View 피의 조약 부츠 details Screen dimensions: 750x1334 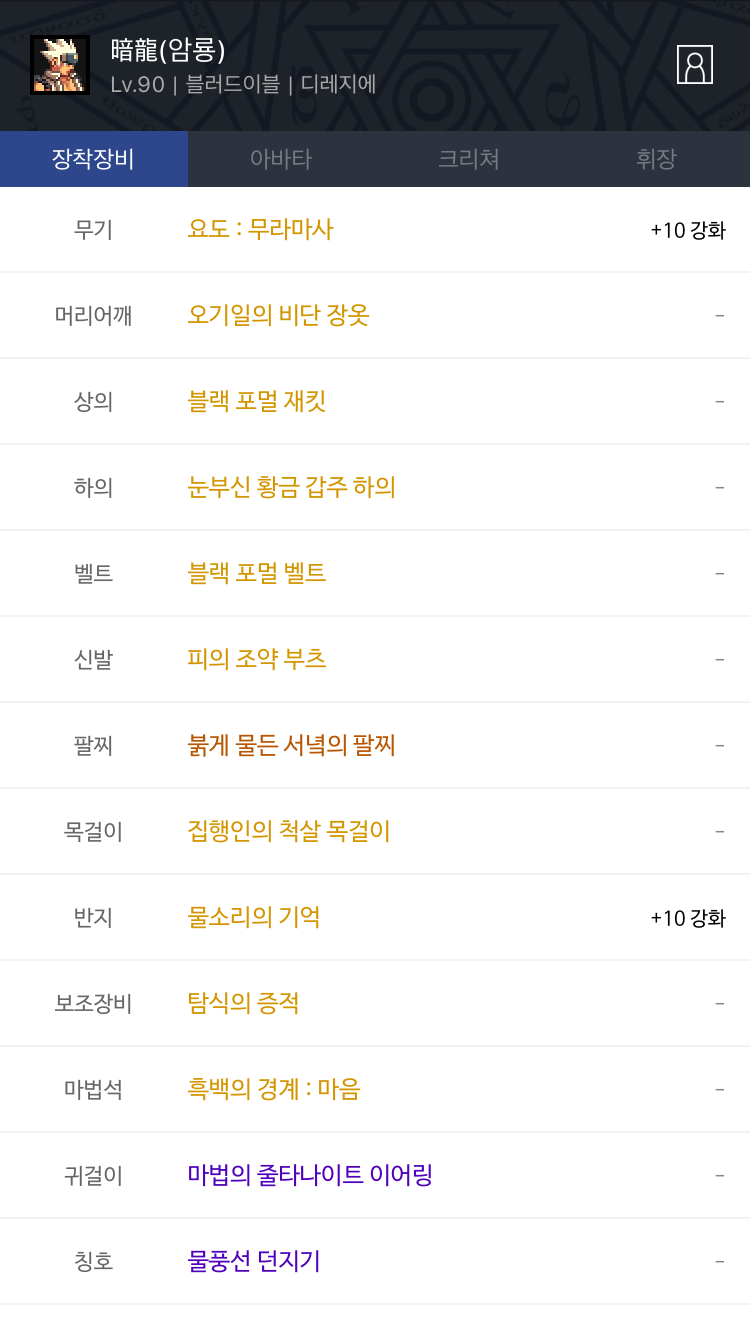tap(257, 659)
